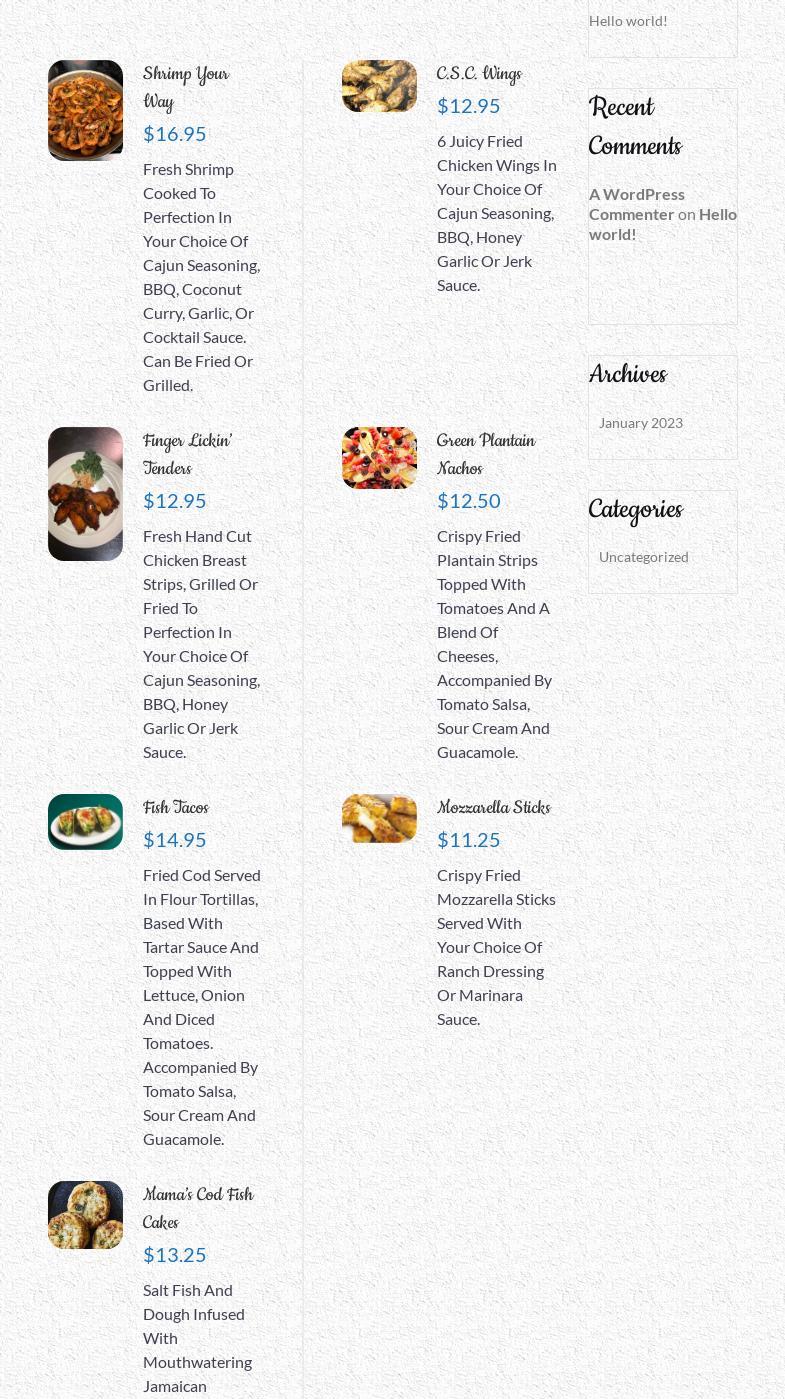View the Fish Tacos photo
Screen dimensions: 785x1399
(85, 821)
